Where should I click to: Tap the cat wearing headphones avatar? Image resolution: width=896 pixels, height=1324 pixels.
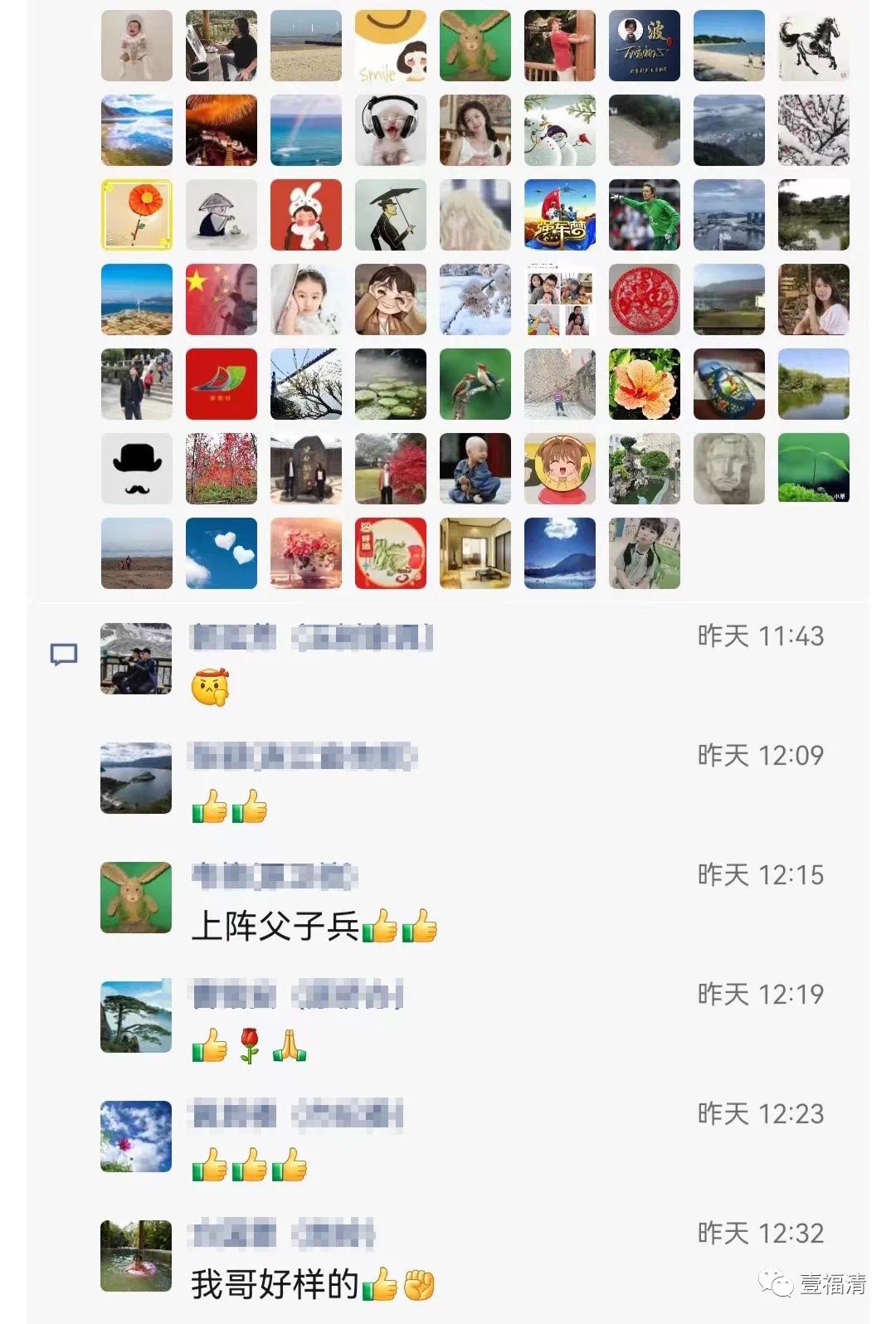[x=391, y=130]
